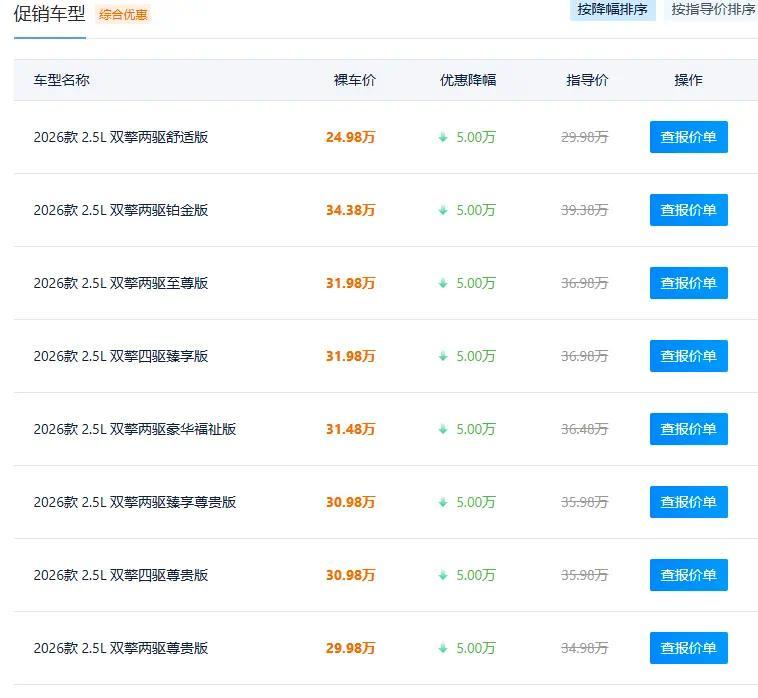758x698 pixels.
Task: Tap 查报价单 for 双擎四驱尊贵版
Action: (688, 575)
